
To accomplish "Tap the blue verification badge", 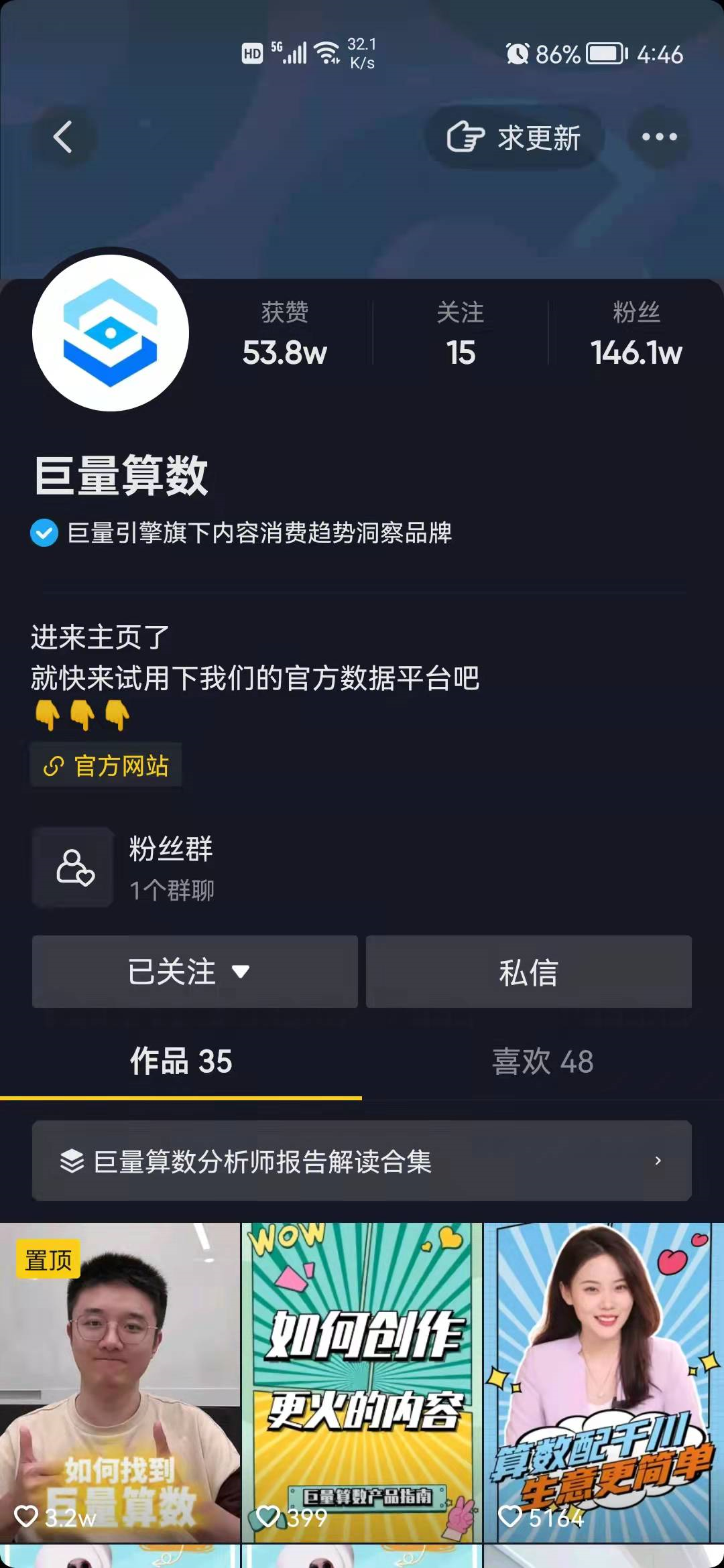I will [x=43, y=533].
